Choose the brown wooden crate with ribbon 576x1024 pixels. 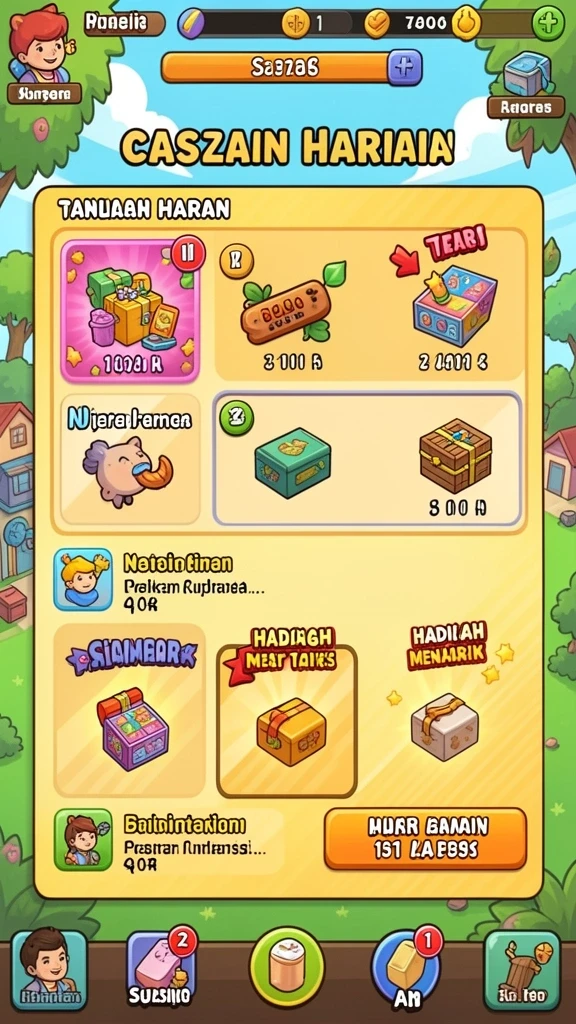pos(455,456)
